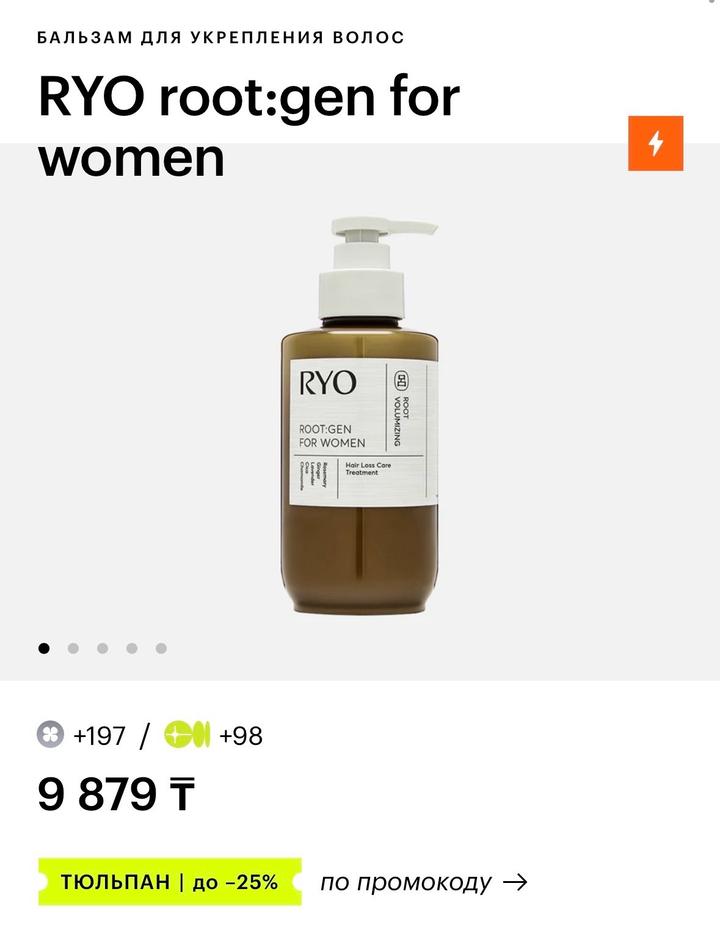Image resolution: width=720 pixels, height=939 pixels.
Task: Open the ТЮЛЬПАН promo code offer
Action: 170,882
